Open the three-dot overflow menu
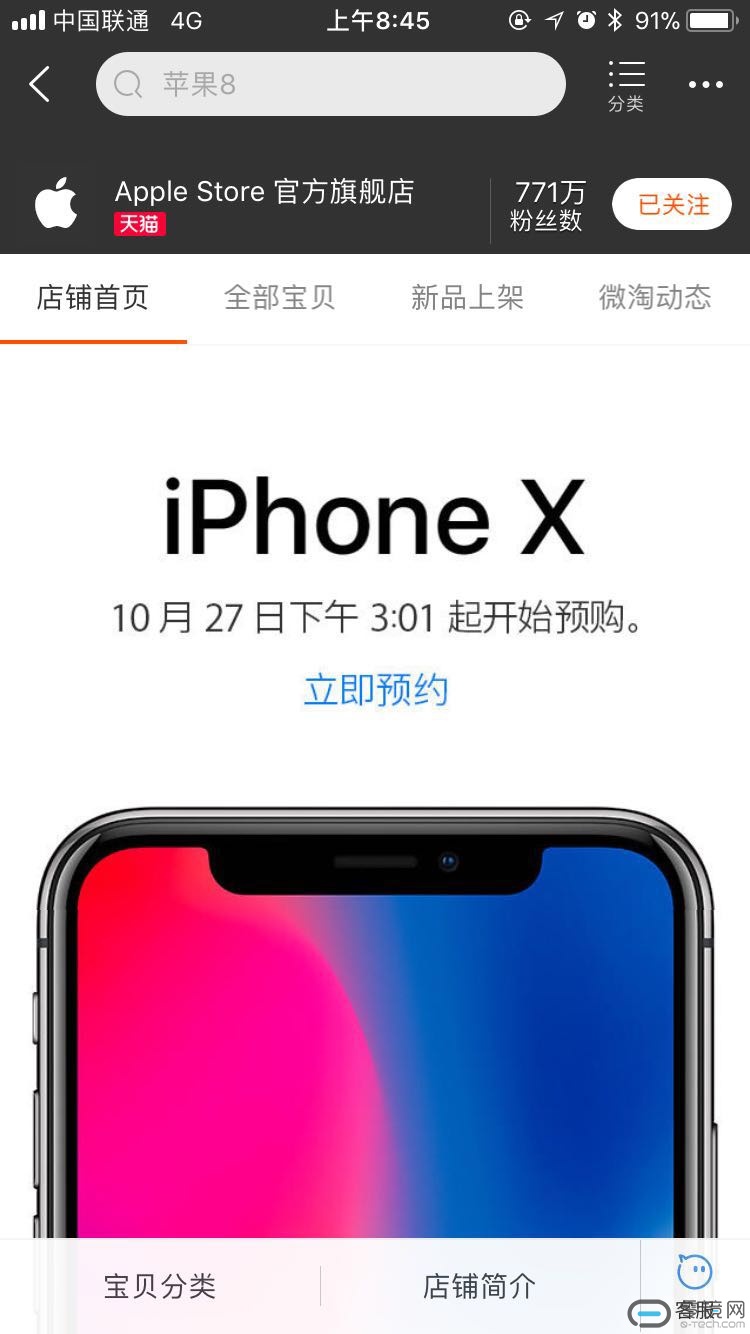The height and width of the screenshot is (1334, 750). tap(705, 85)
